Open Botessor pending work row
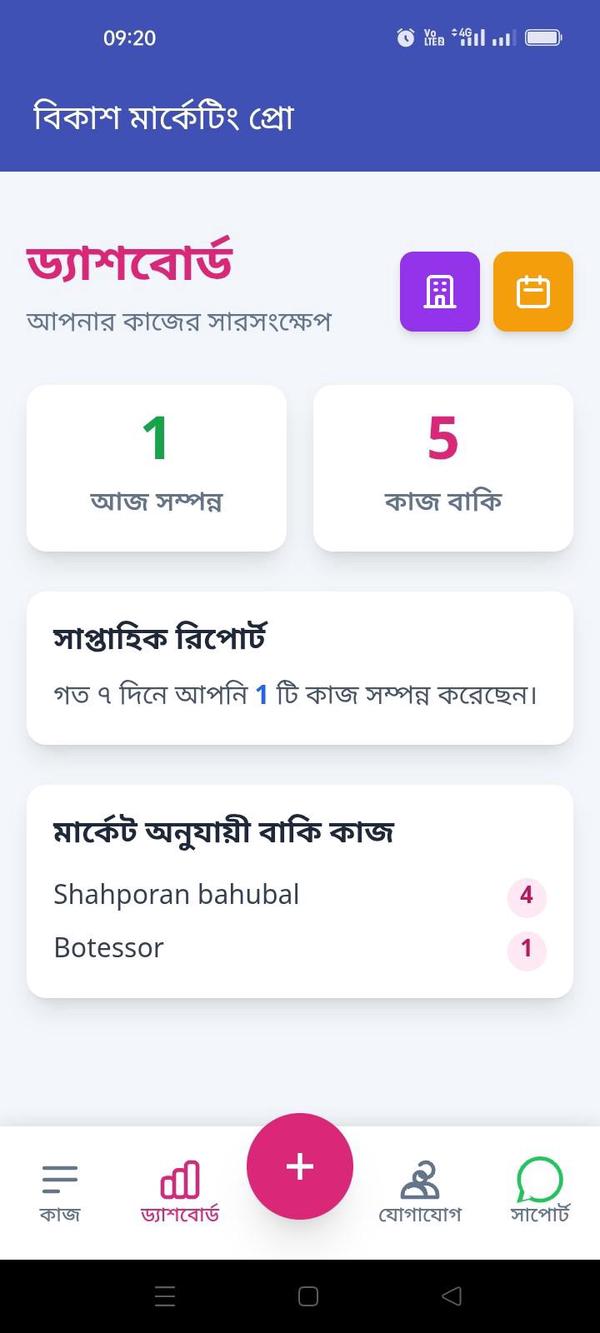This screenshot has width=600, height=1333. 300,948
